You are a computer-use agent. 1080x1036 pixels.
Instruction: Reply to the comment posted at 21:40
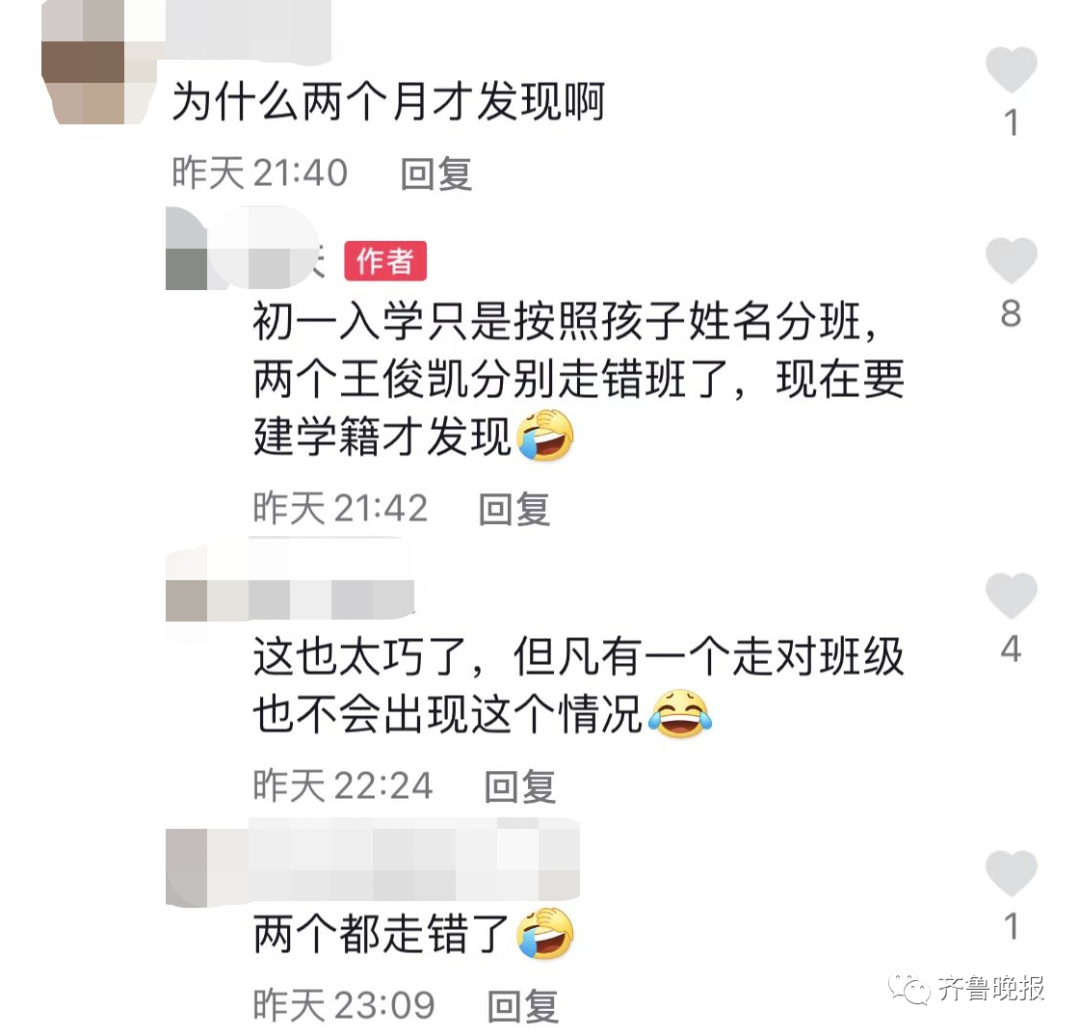[x=436, y=174]
